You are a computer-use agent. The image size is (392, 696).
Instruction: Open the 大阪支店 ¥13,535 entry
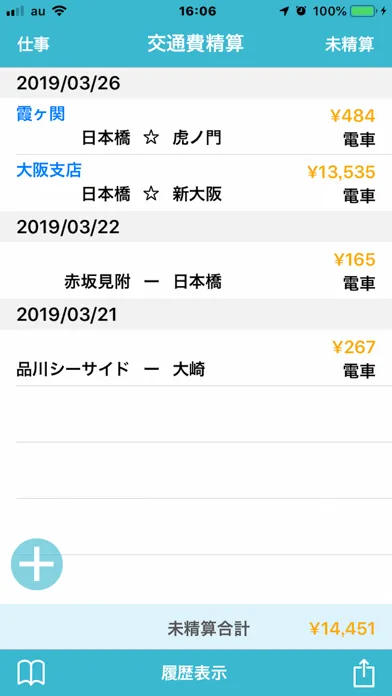(196, 182)
